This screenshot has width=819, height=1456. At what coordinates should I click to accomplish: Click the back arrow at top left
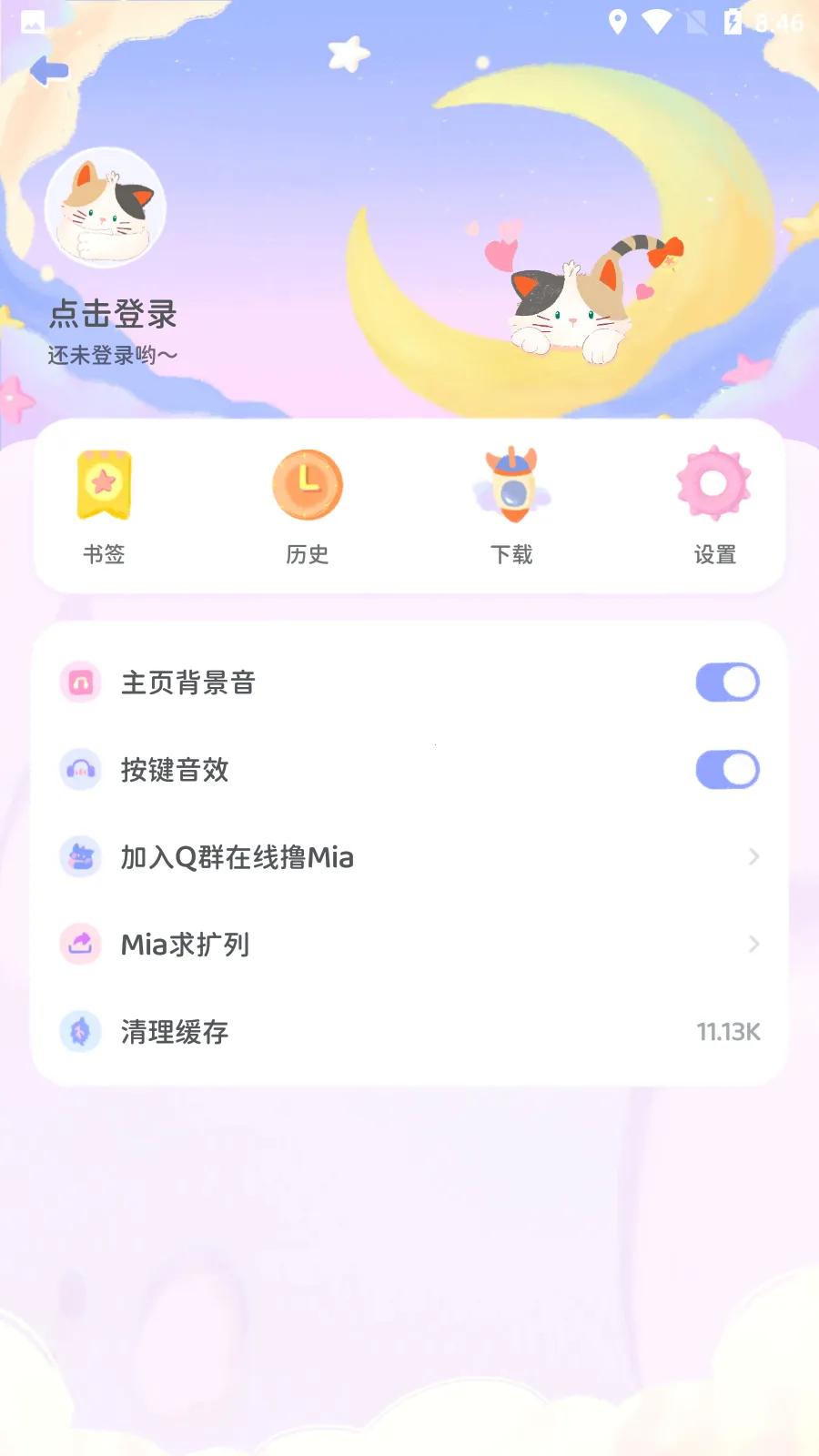click(52, 68)
